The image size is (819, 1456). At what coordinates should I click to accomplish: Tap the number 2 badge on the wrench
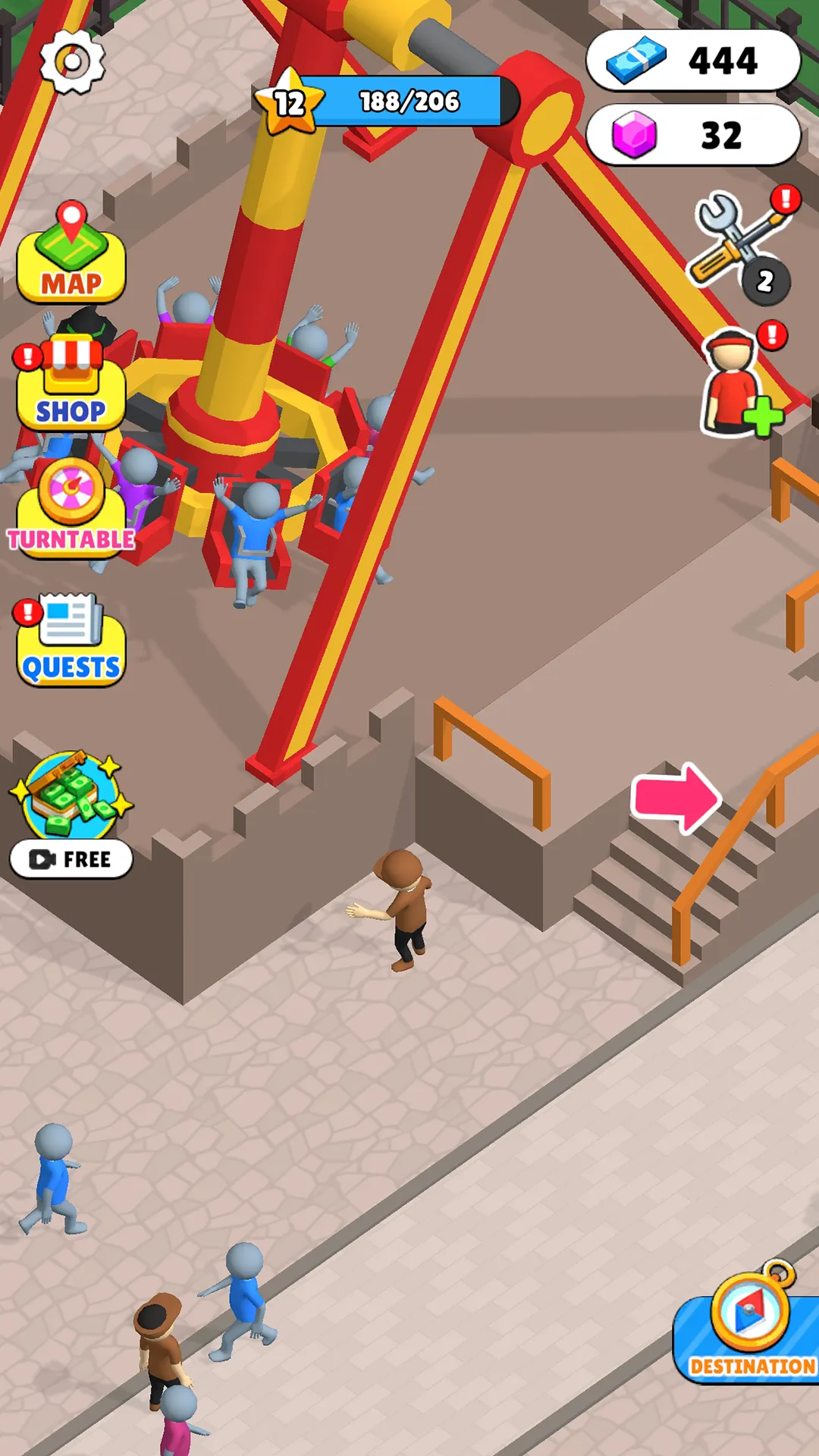click(765, 281)
